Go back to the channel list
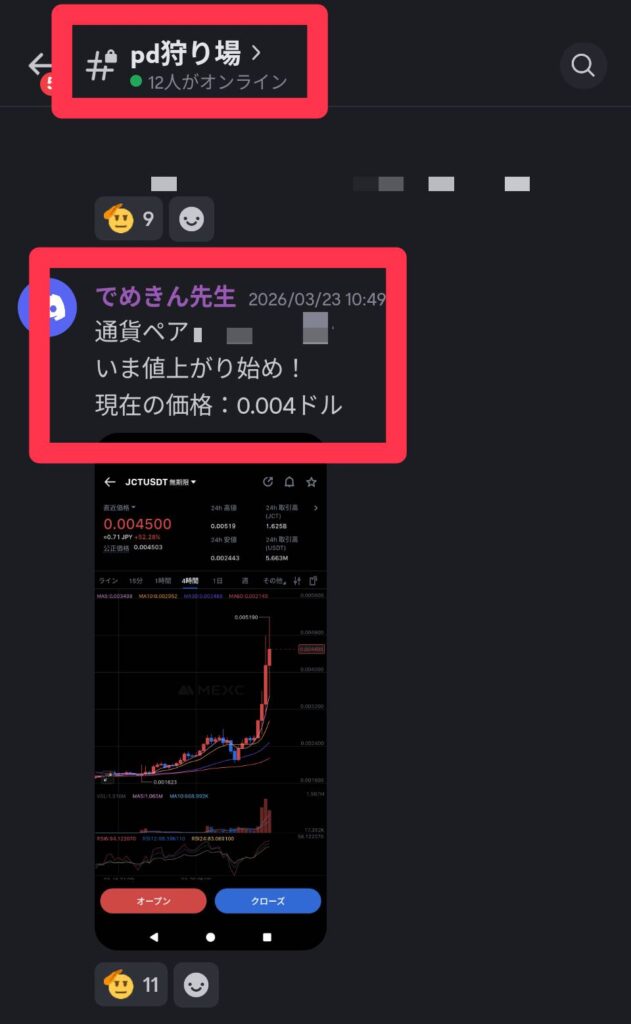This screenshot has width=631, height=1024. coord(38,66)
